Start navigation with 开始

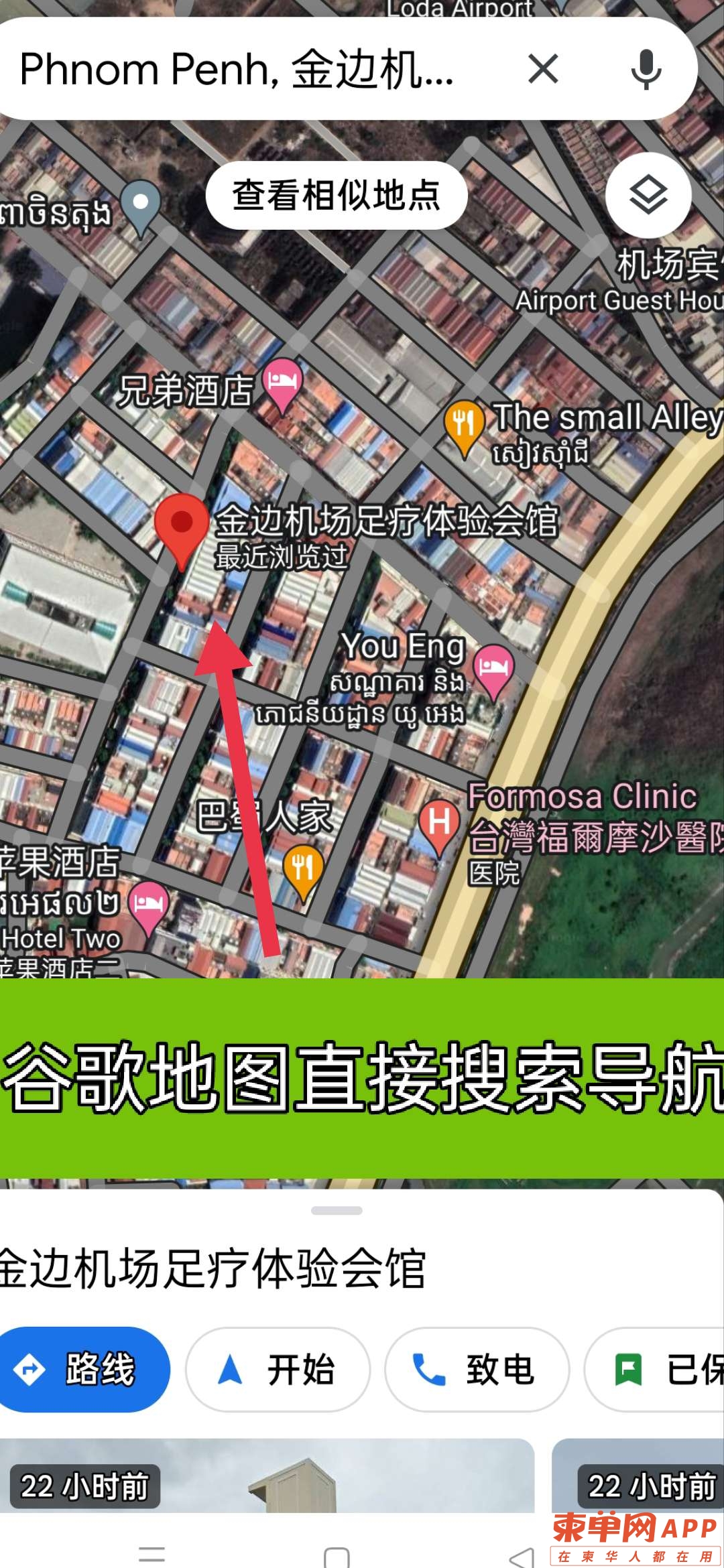coord(278,1369)
